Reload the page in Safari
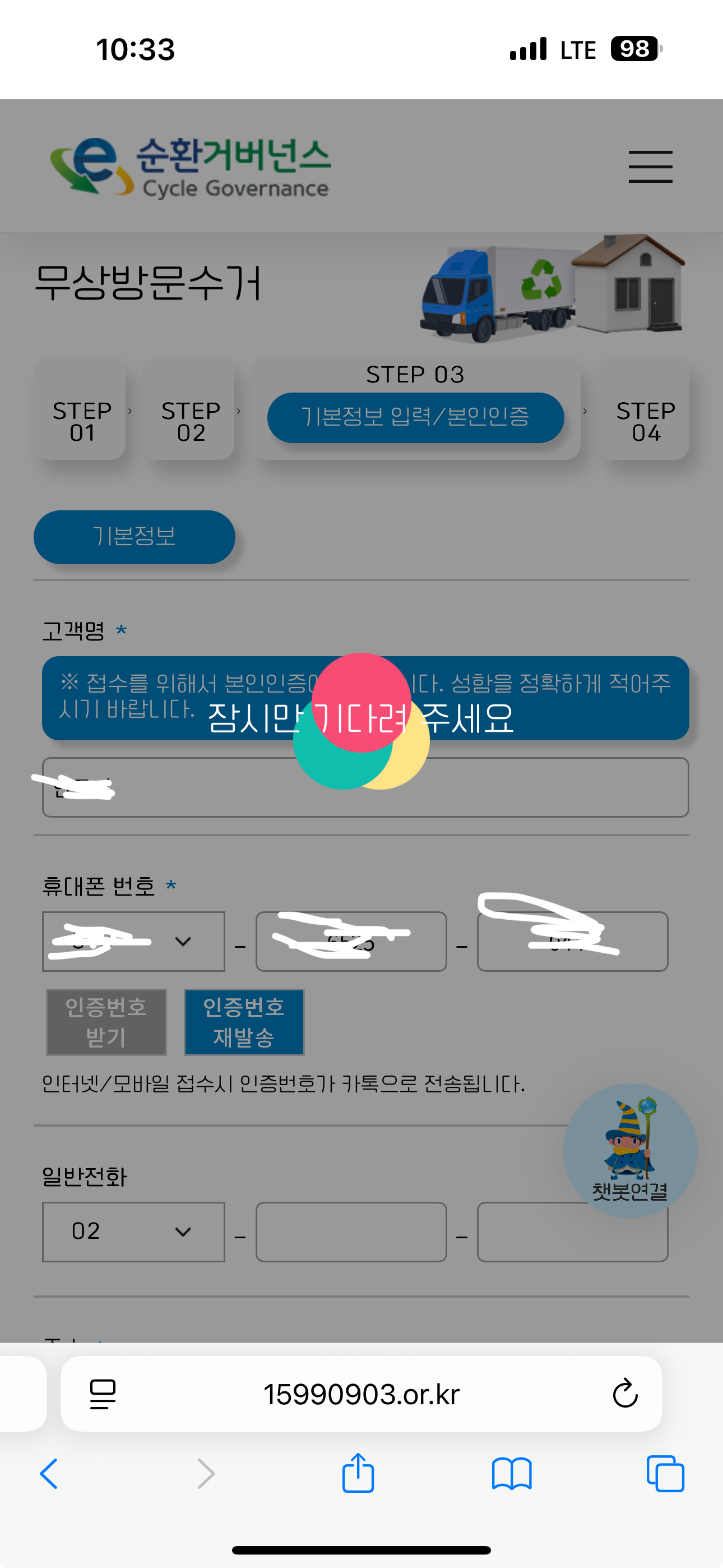This screenshot has width=723, height=1568. tap(624, 1393)
